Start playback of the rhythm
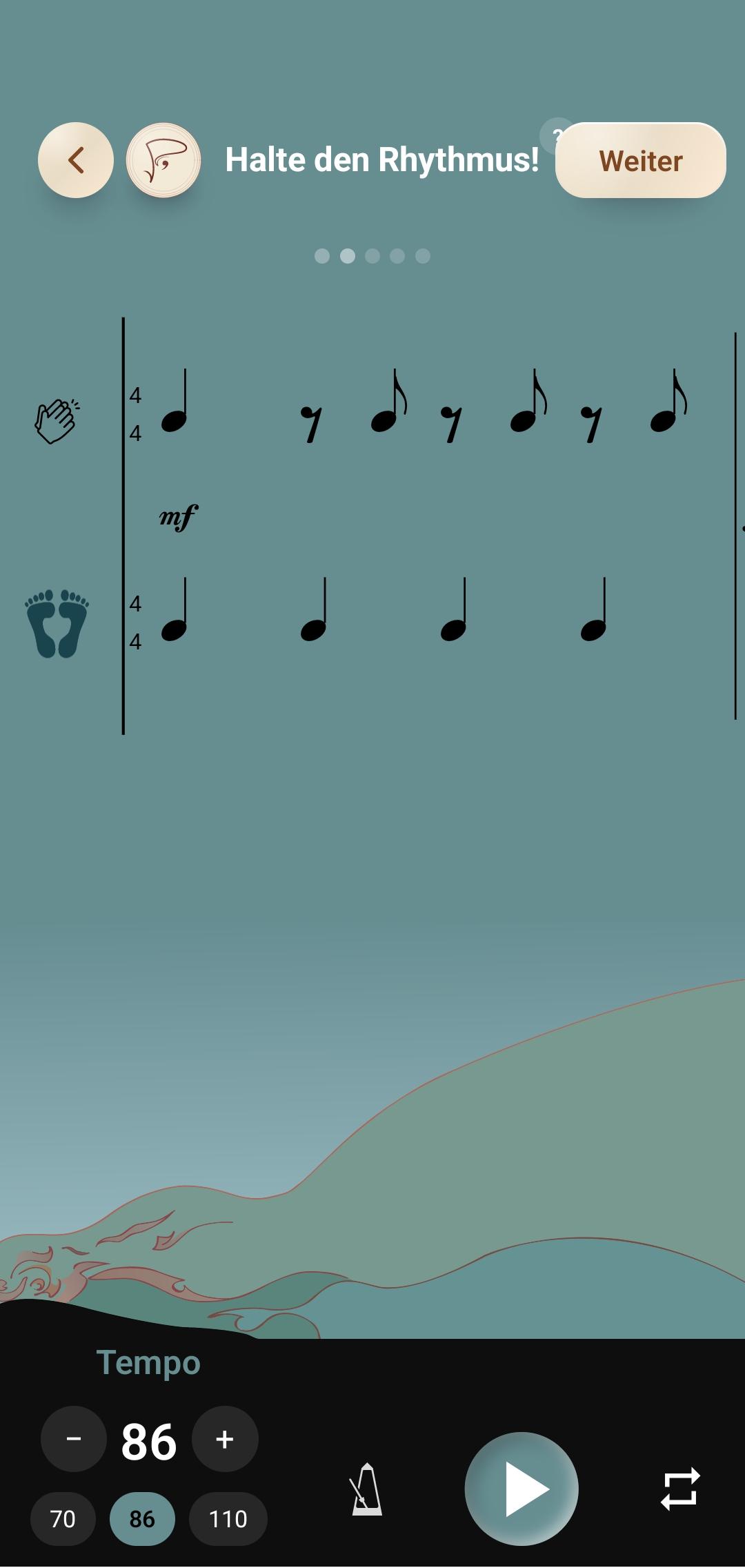 coord(521,1489)
